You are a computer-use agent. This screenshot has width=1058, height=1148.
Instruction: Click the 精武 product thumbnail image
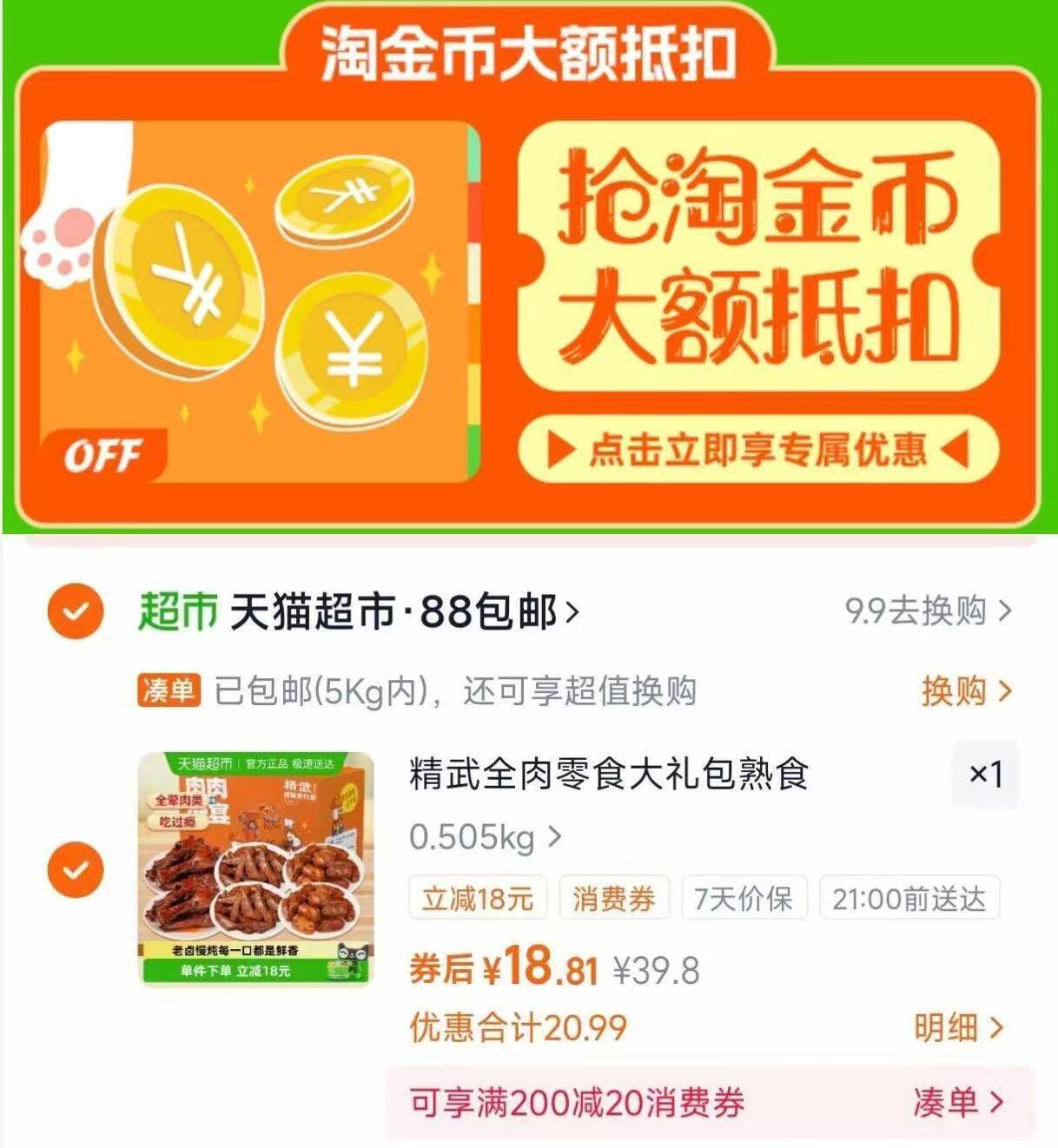pyautogui.click(x=252, y=867)
